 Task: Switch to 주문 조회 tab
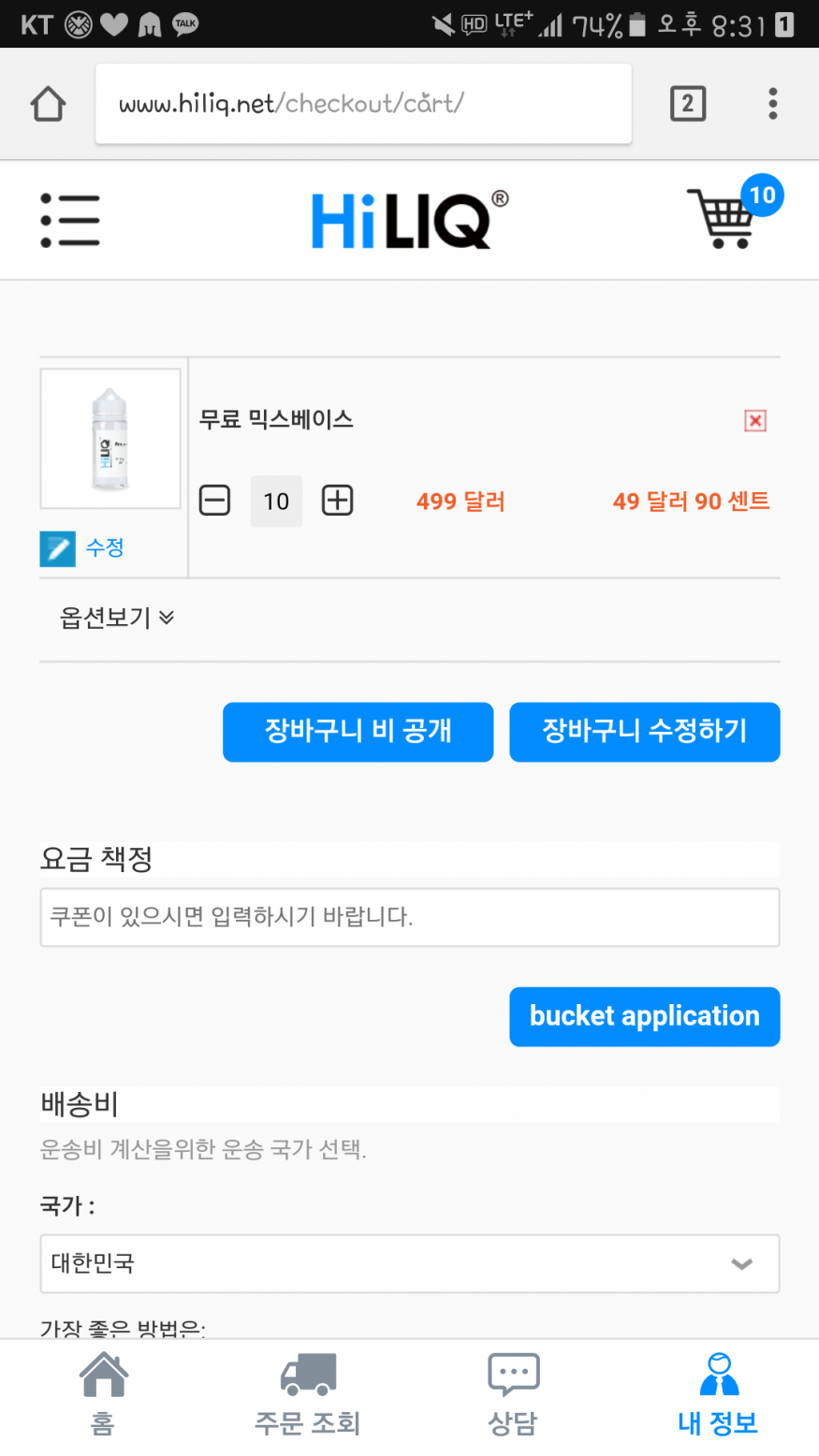[308, 1394]
